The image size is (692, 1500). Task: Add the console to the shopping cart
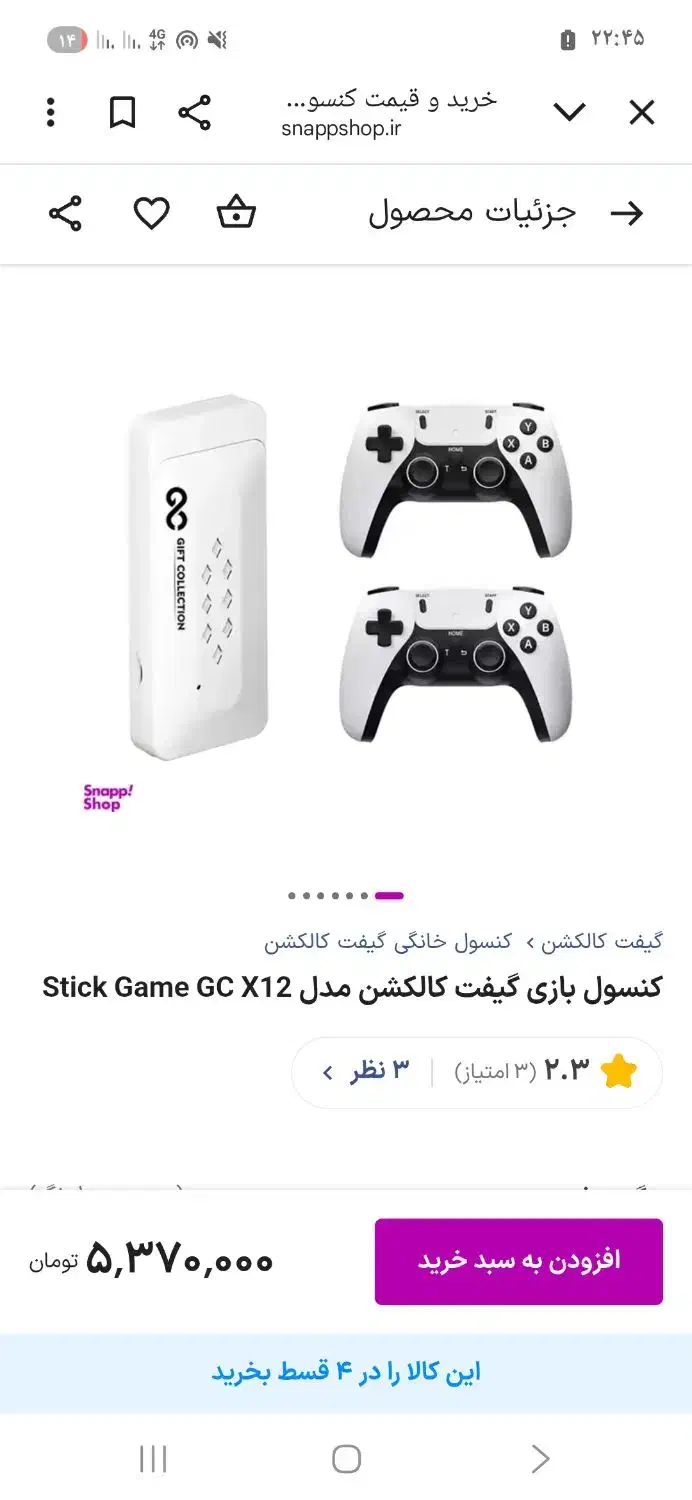click(x=518, y=1261)
